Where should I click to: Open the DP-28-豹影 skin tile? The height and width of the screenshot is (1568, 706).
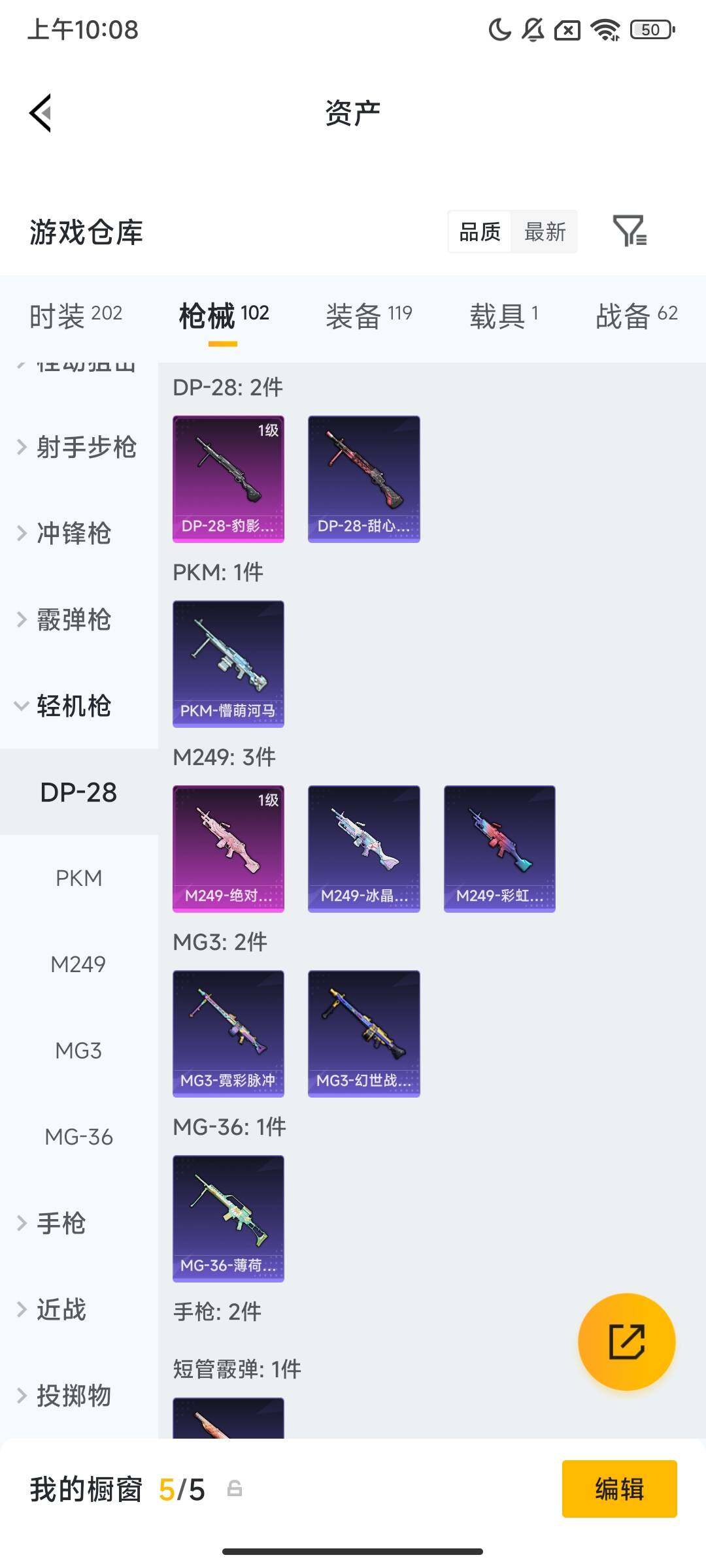tap(228, 479)
